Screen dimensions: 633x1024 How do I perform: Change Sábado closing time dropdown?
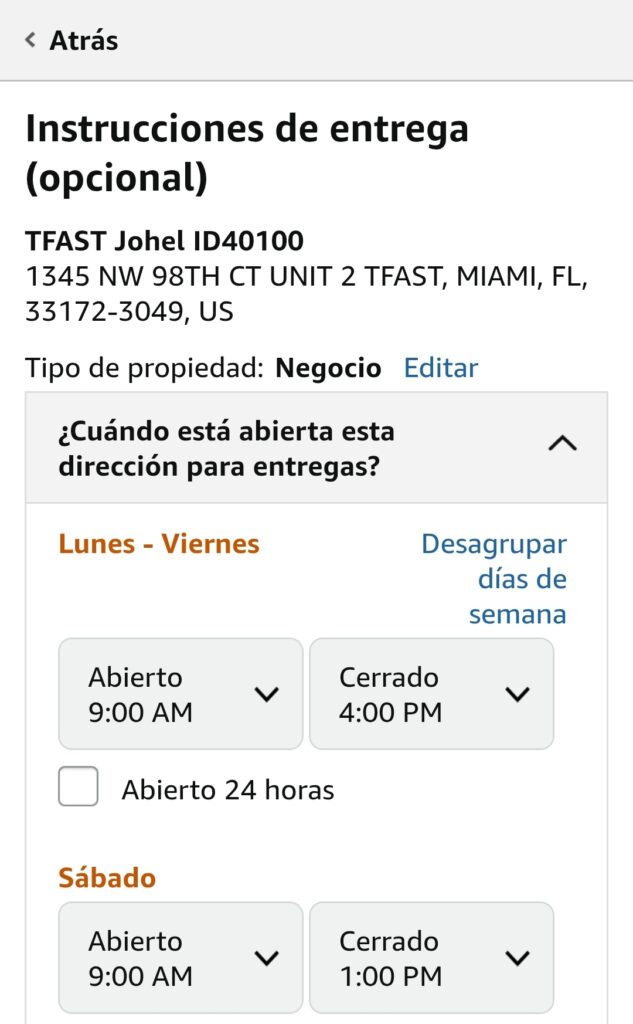pyautogui.click(x=432, y=958)
